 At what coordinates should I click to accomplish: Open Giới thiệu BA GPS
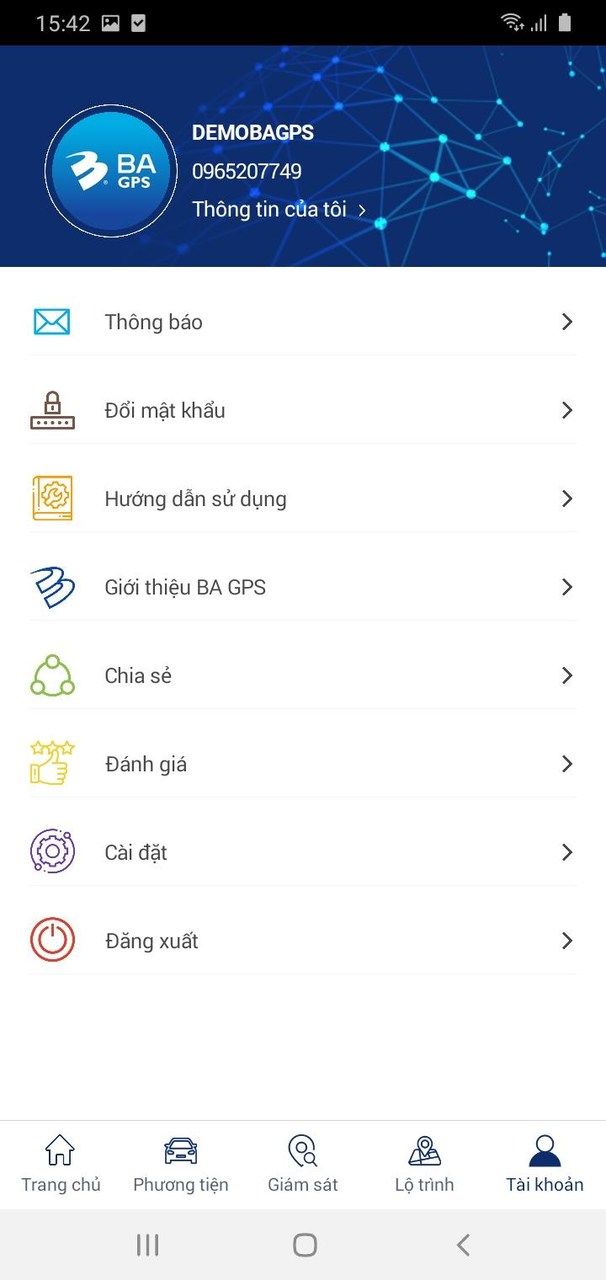303,587
